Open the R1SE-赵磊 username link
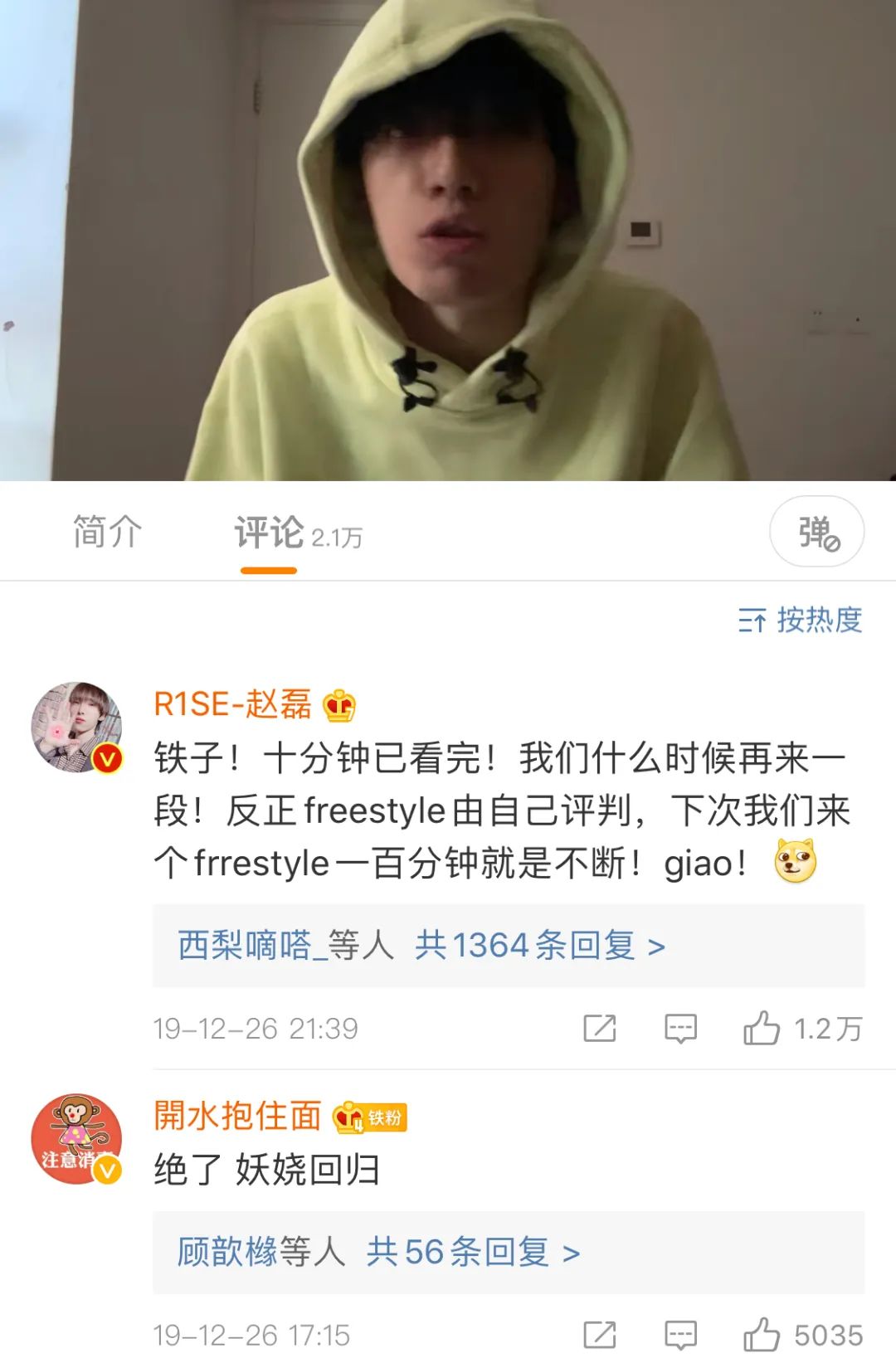896x1358 pixels. pos(232,704)
